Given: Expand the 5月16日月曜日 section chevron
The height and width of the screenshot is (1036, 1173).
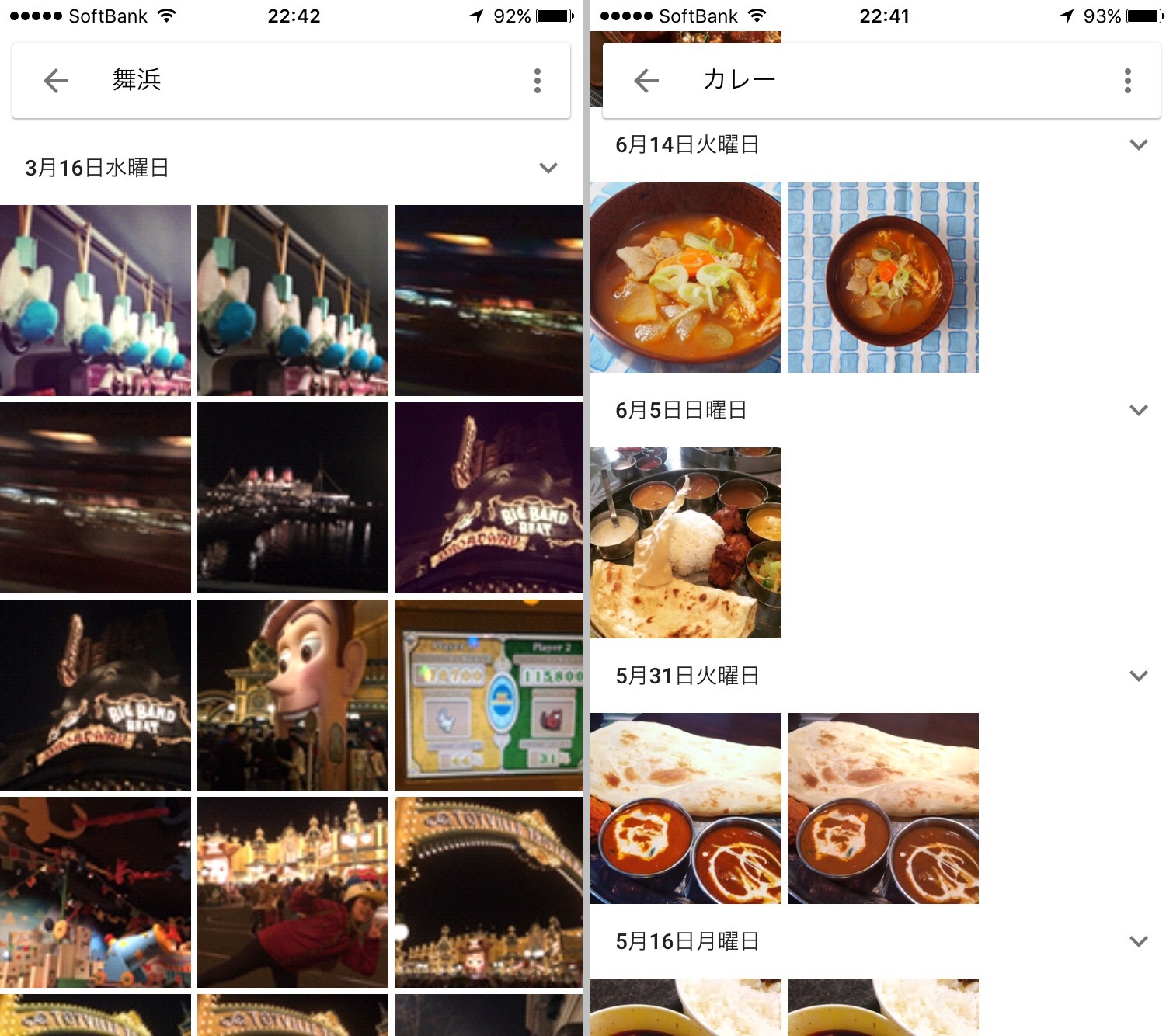Looking at the screenshot, I should coord(1138,941).
